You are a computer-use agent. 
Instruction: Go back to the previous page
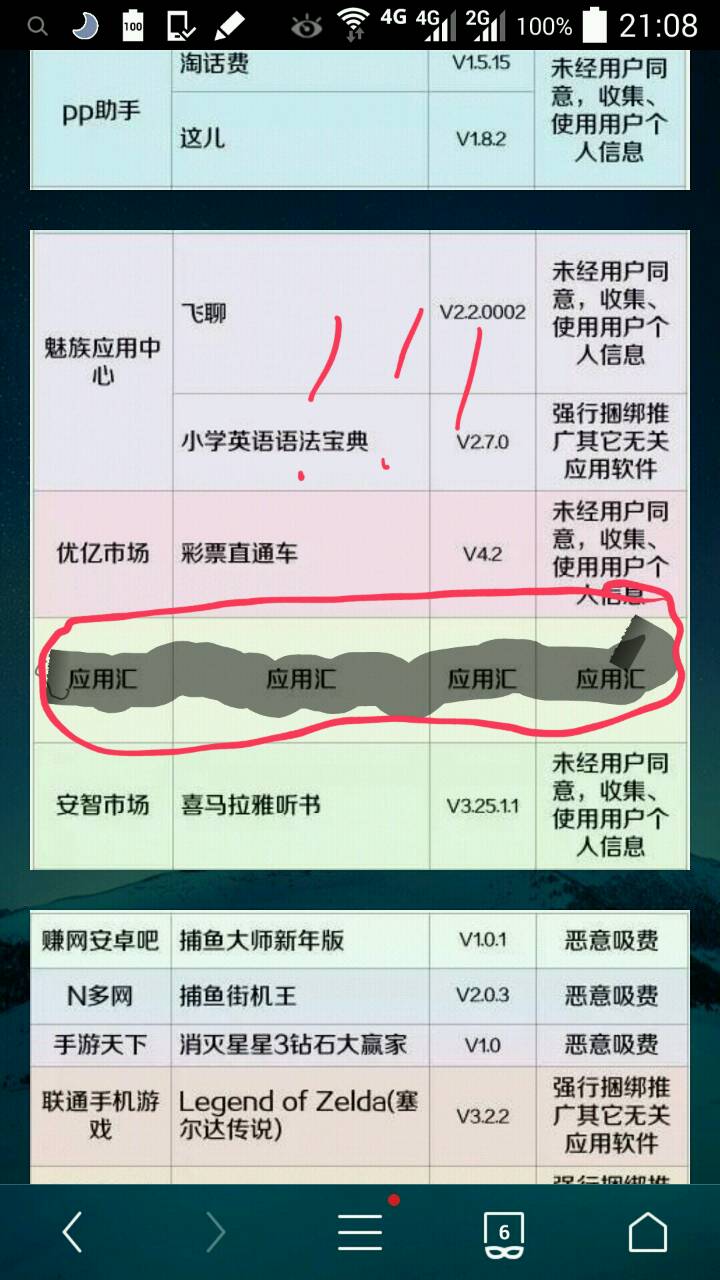72,1232
